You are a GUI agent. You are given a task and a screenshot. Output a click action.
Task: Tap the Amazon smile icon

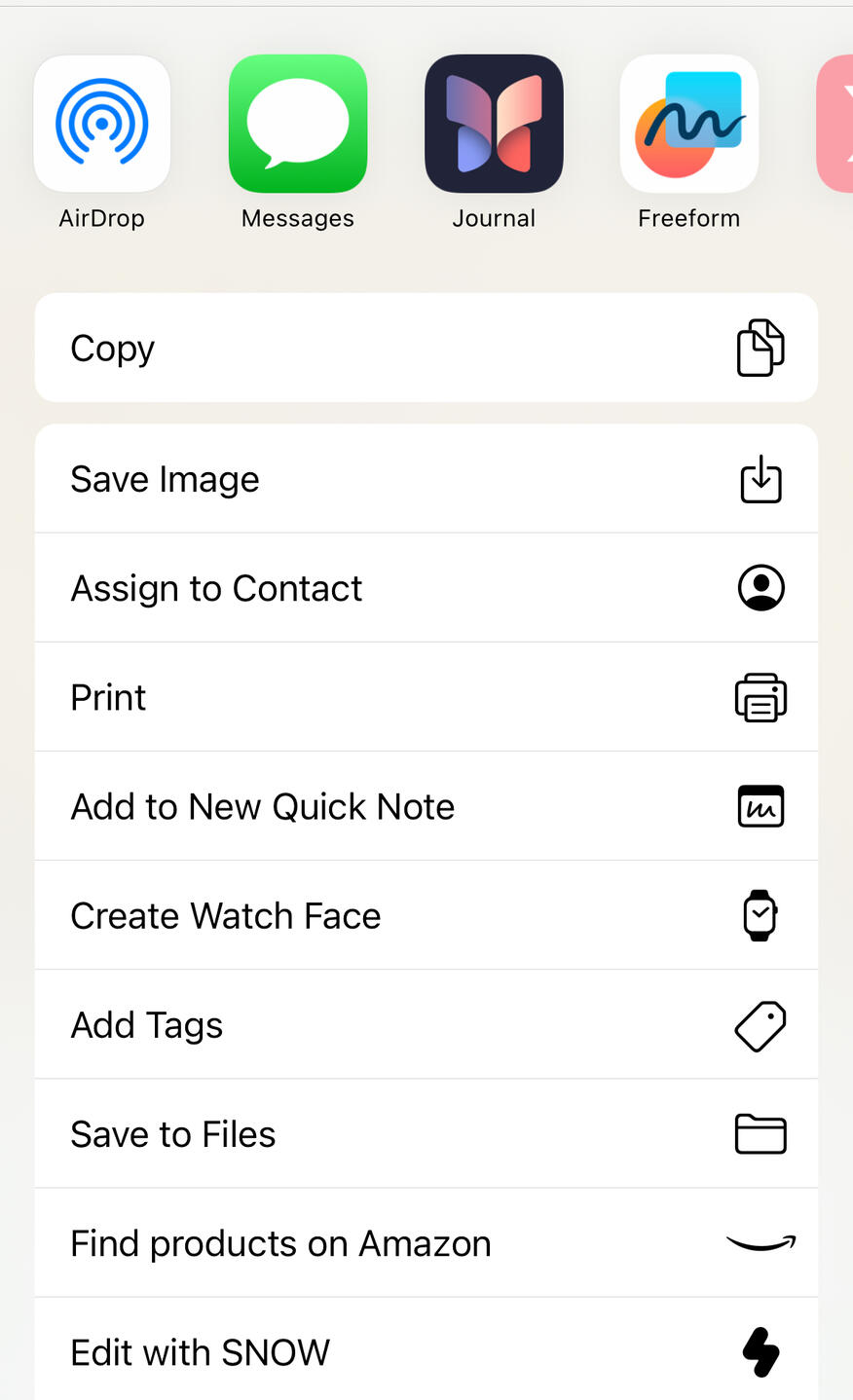[x=760, y=1242]
